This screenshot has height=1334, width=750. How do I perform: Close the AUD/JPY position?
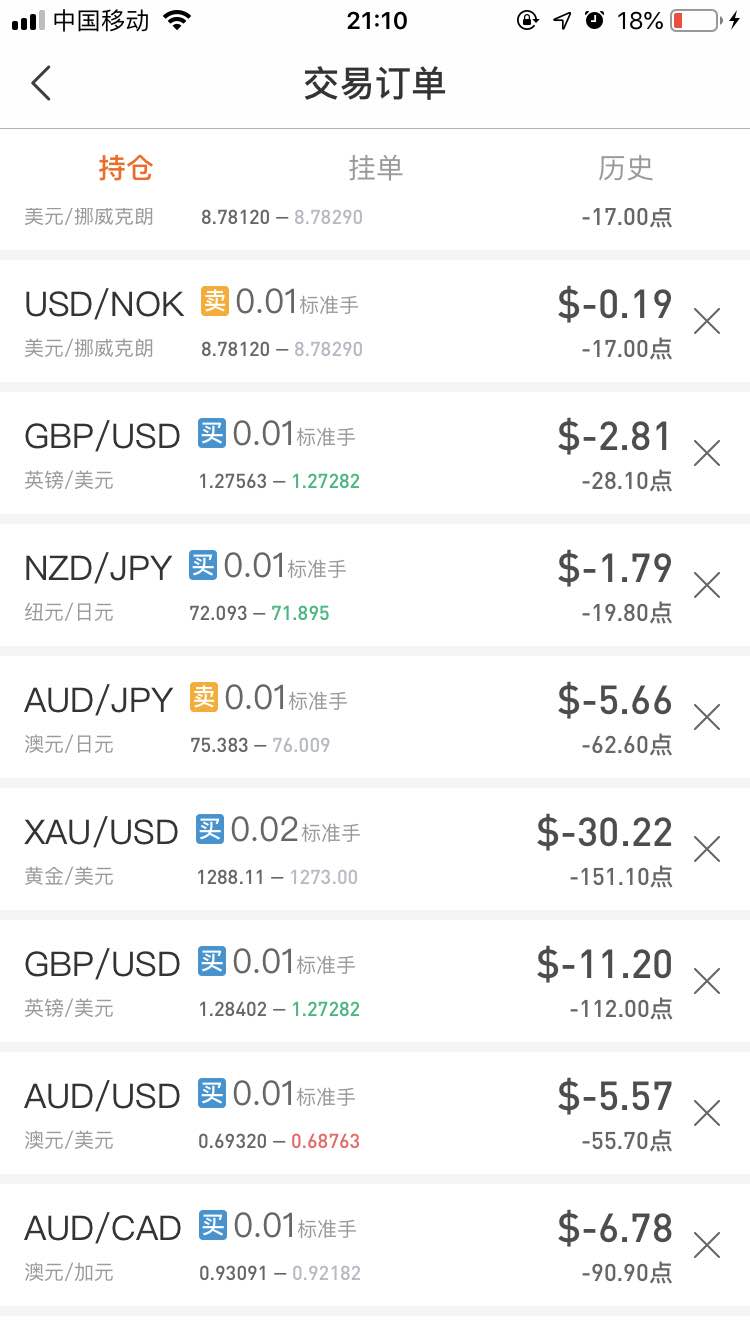707,717
